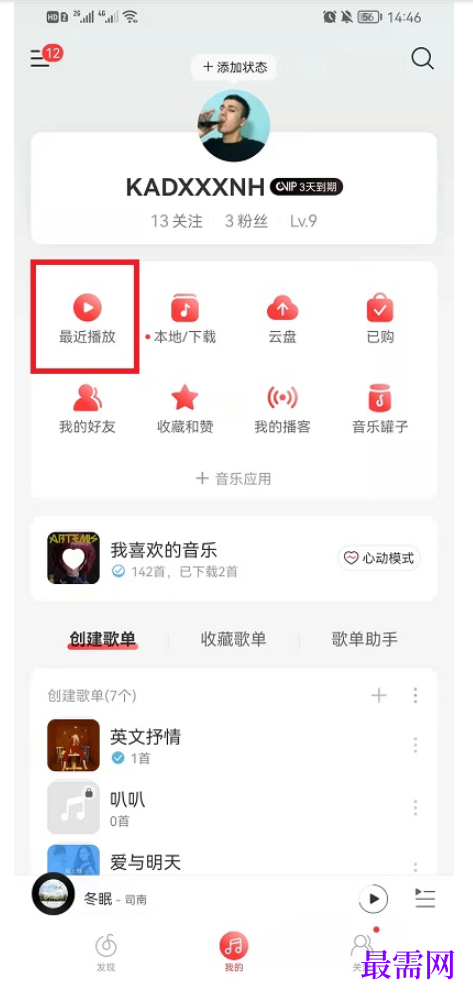Open 本地/下载 local downloads
Image resolution: width=473 pixels, height=996 pixels.
[185, 319]
